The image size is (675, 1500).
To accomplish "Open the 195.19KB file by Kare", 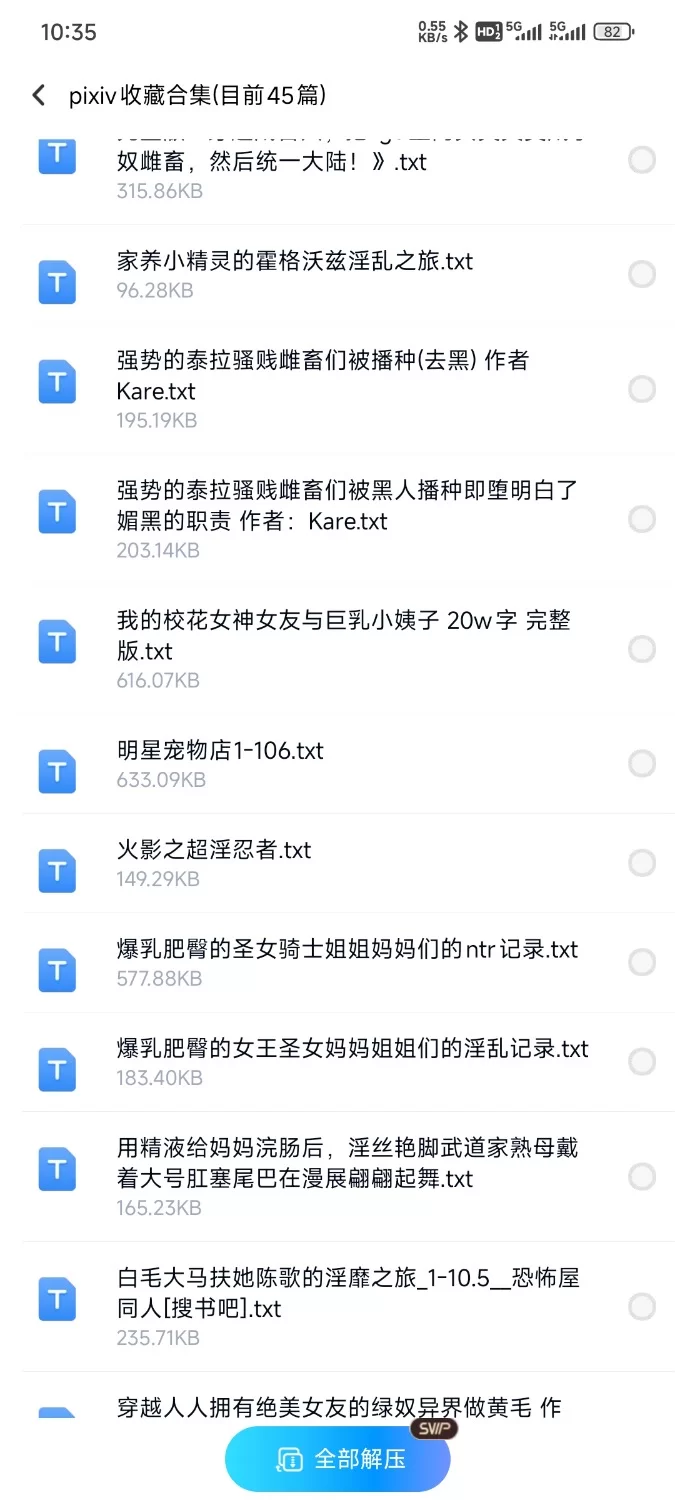I will pos(320,389).
